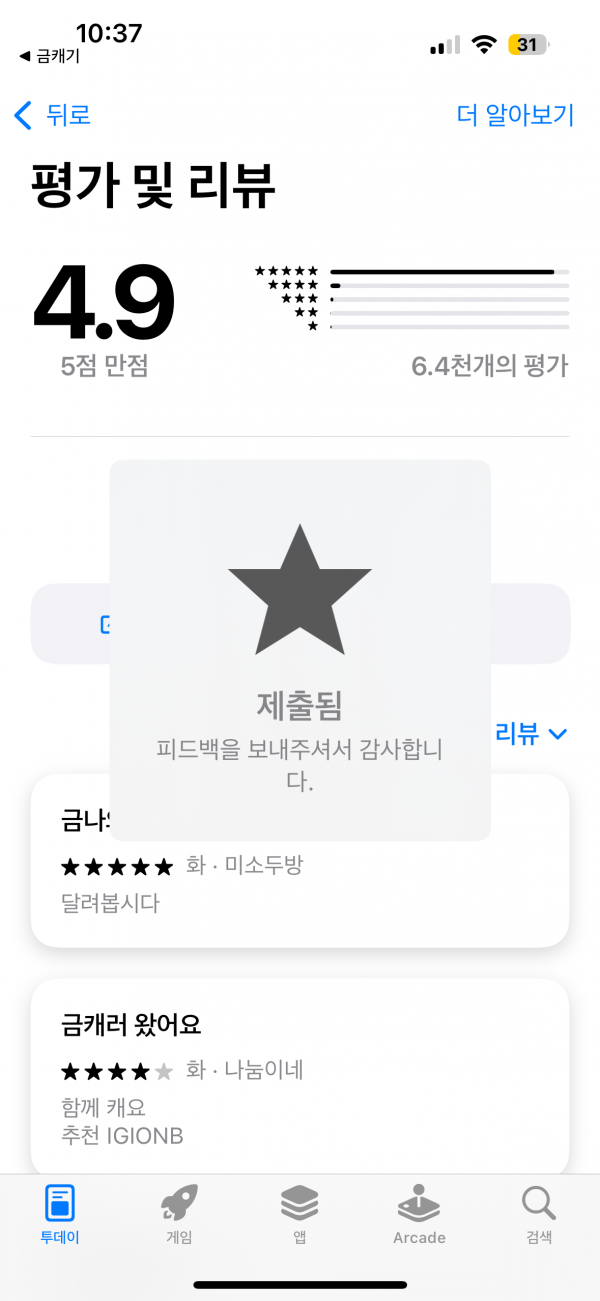
Task: Switch to the 투데이 tab
Action: point(60,1215)
